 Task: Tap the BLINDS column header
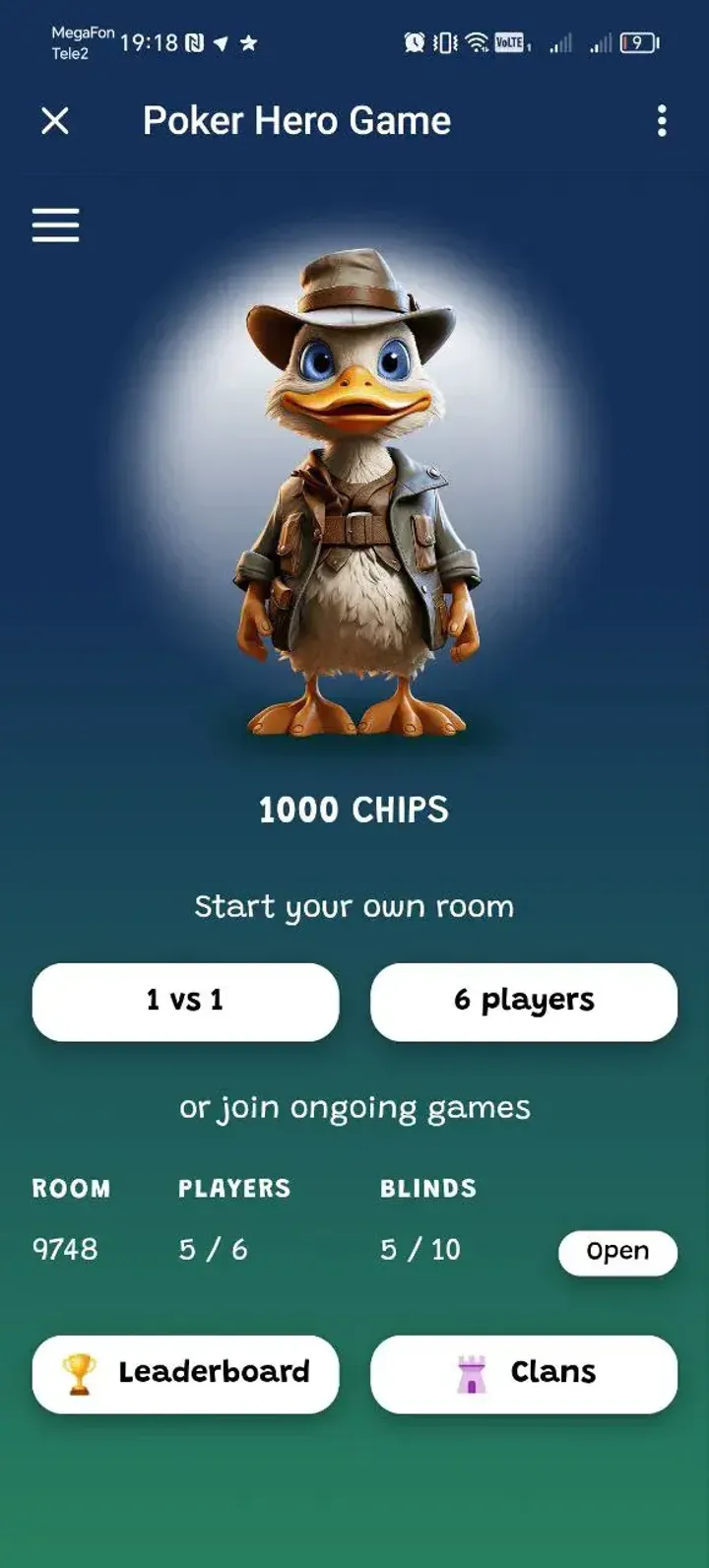click(x=429, y=1189)
